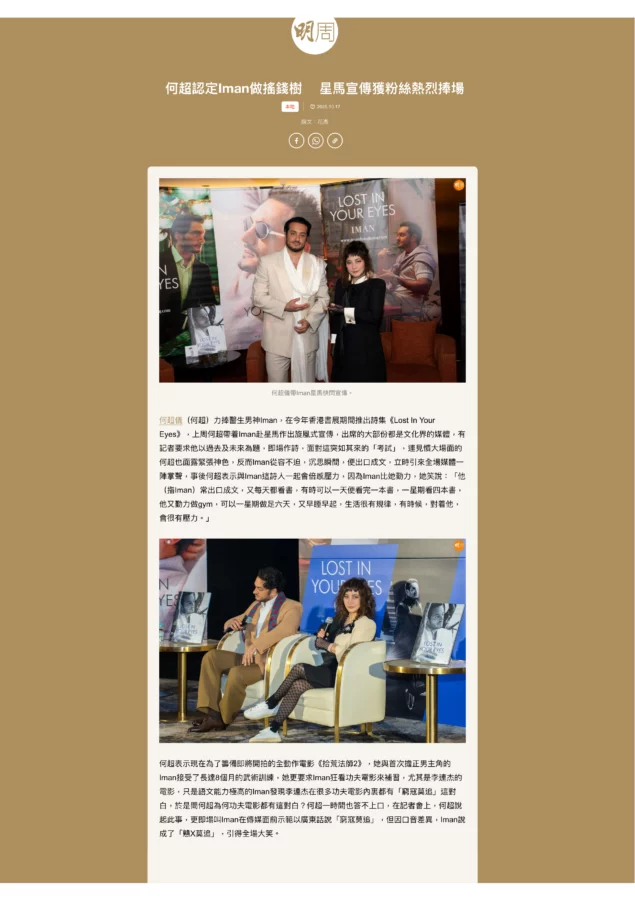
Task: Share the article via WhatsApp
Action: pos(316,140)
